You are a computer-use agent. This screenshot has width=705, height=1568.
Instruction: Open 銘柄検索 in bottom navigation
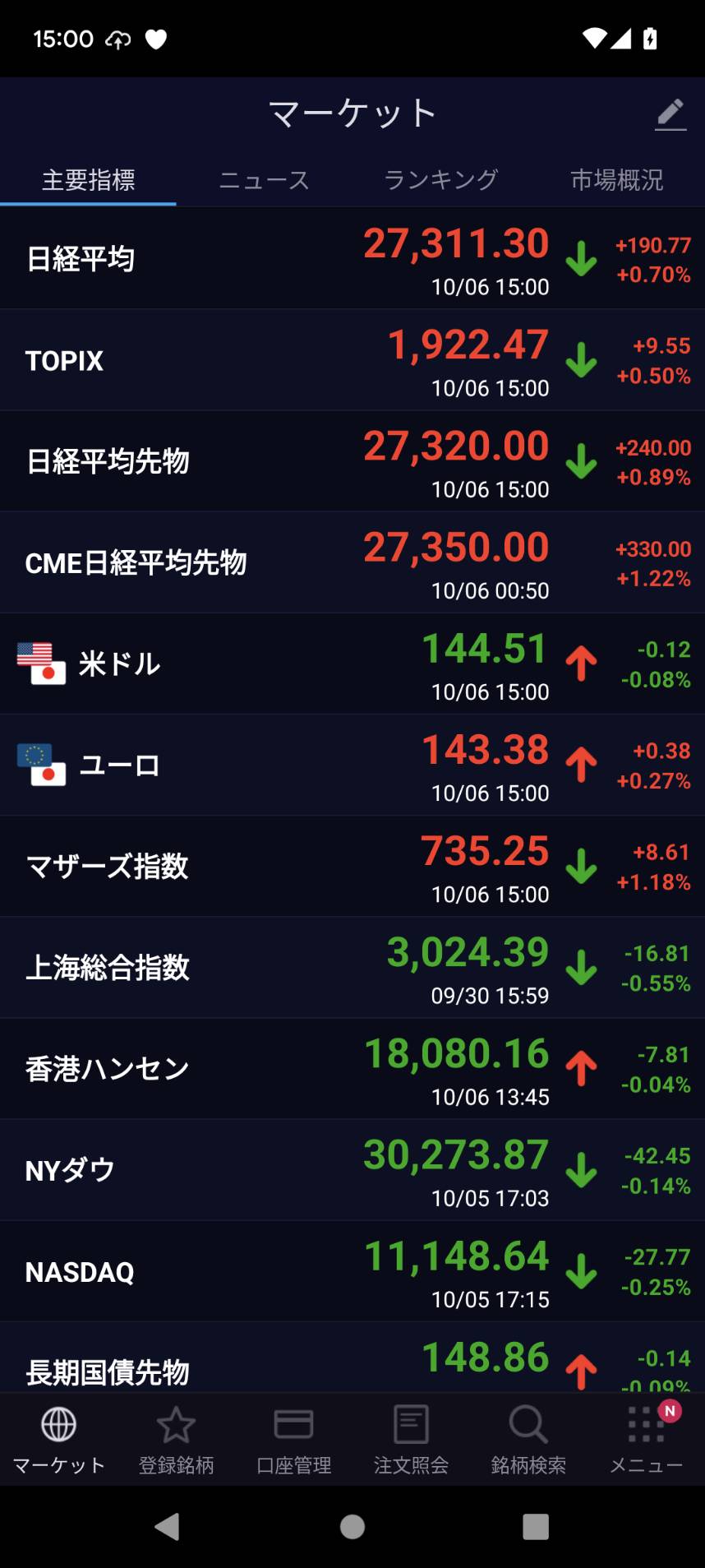coord(528,1439)
